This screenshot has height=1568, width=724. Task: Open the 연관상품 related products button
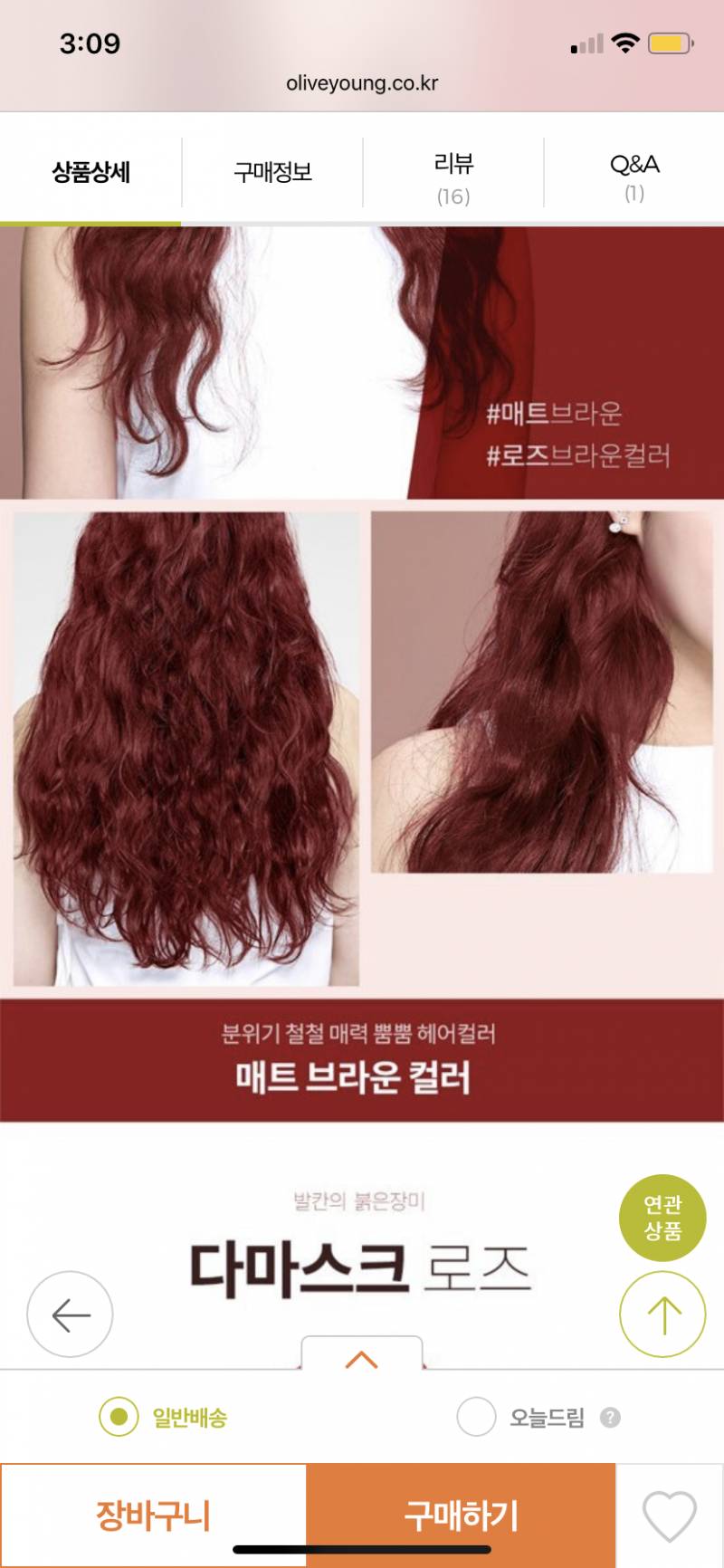pyautogui.click(x=662, y=1219)
